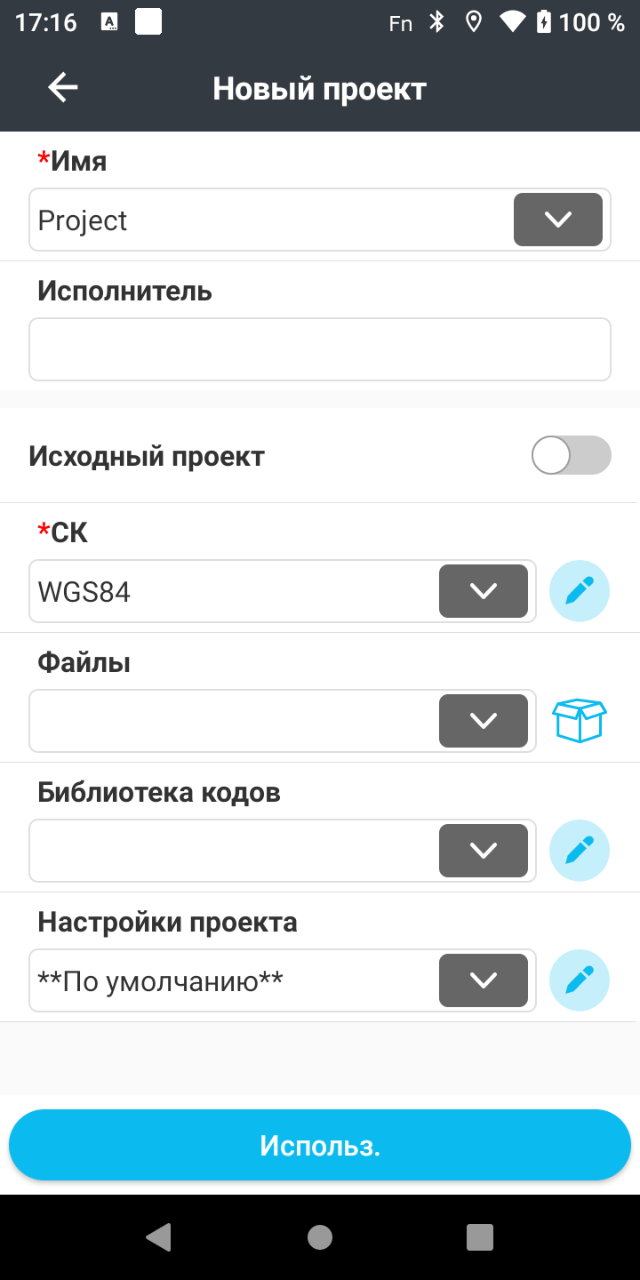
Task: Expand the Файлы dropdown
Action: tap(483, 721)
